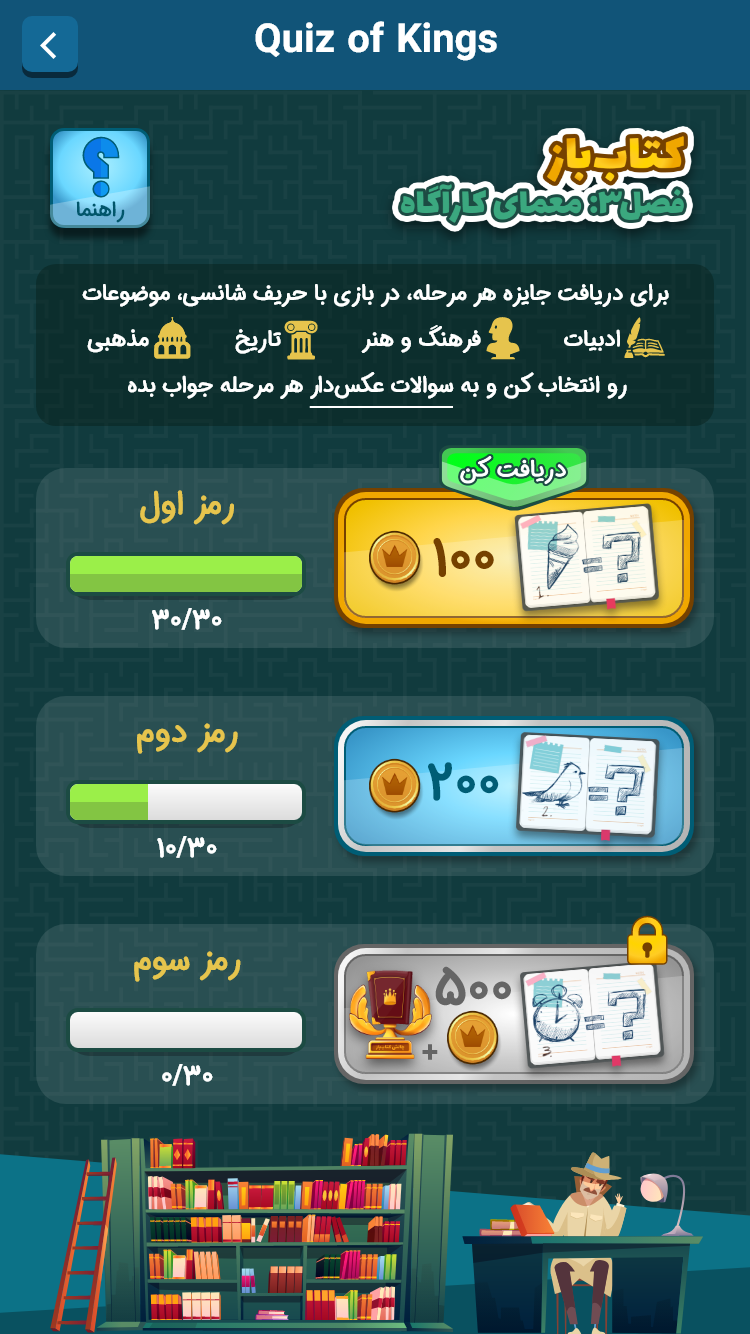
Task: Open the راهنما help guide
Action: point(100,178)
